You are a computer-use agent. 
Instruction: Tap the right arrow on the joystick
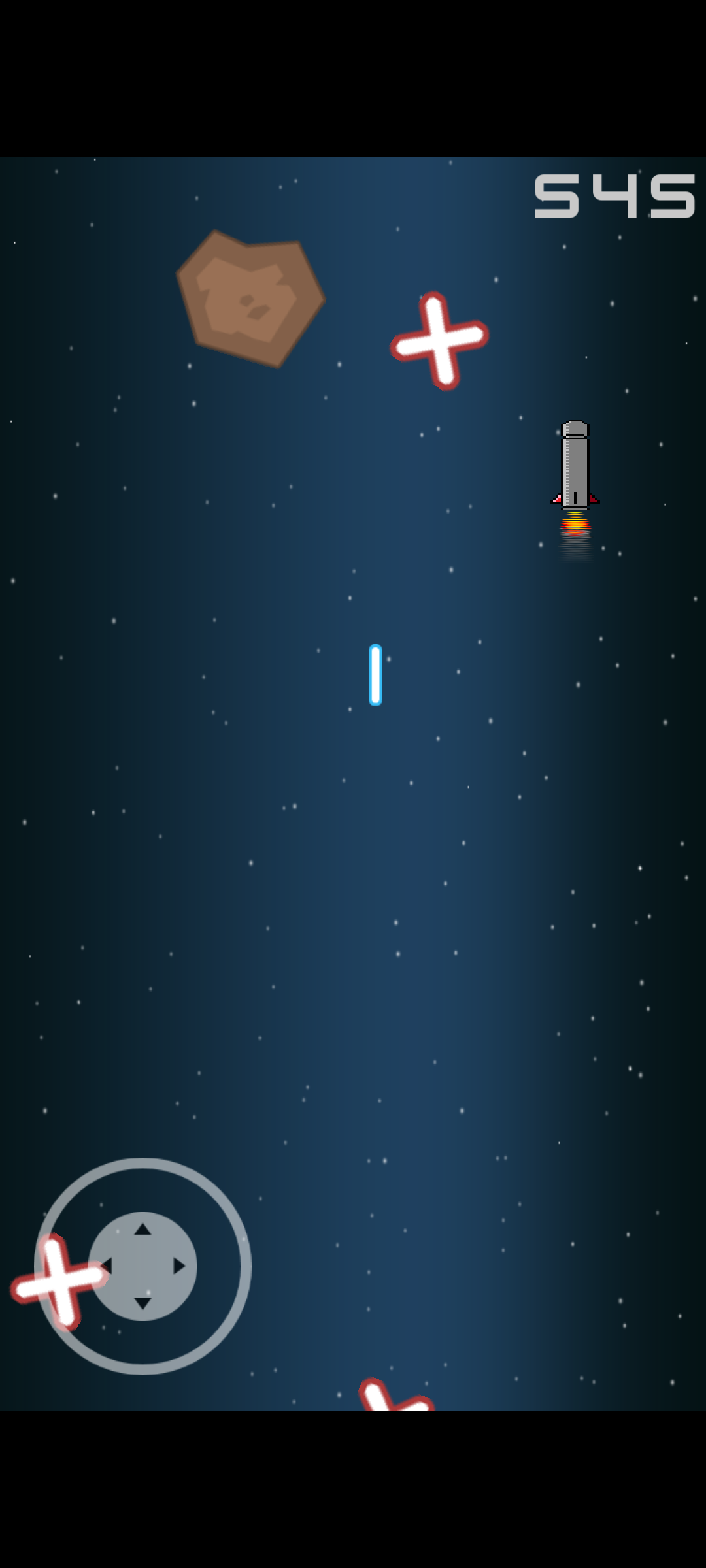click(179, 1266)
